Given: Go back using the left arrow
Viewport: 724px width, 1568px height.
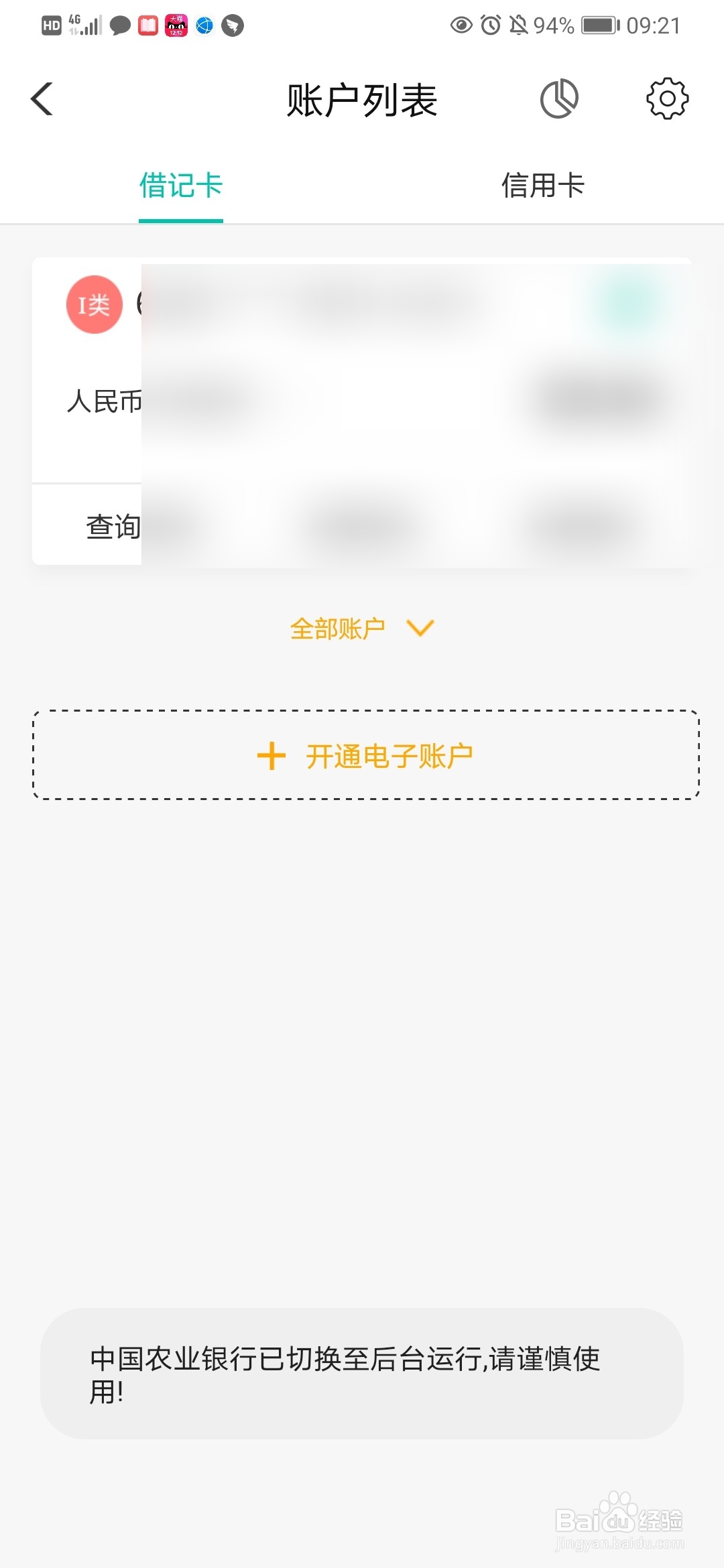Looking at the screenshot, I should coord(42,98).
